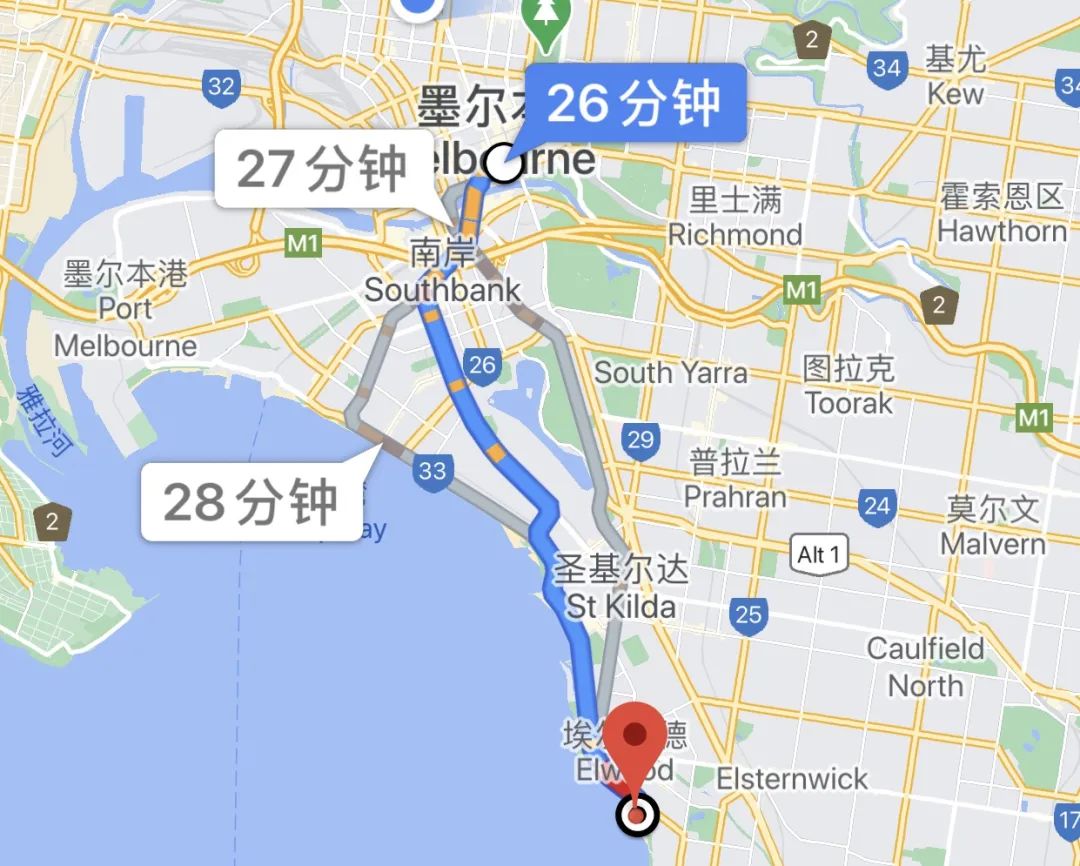Viewport: 1080px width, 866px height.
Task: Tap the 26分钟 fastest route label
Action: [633, 103]
